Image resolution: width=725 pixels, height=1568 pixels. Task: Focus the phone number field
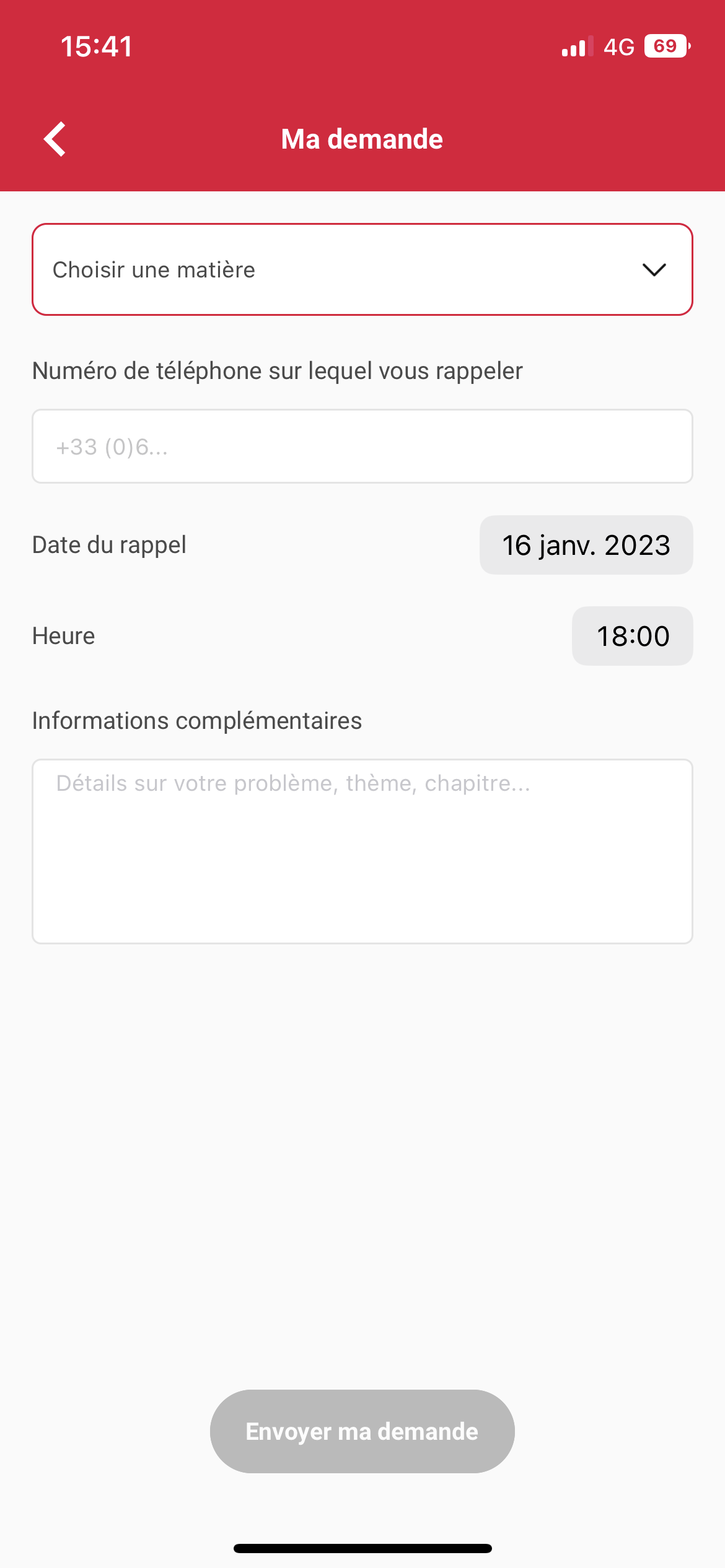(x=362, y=446)
